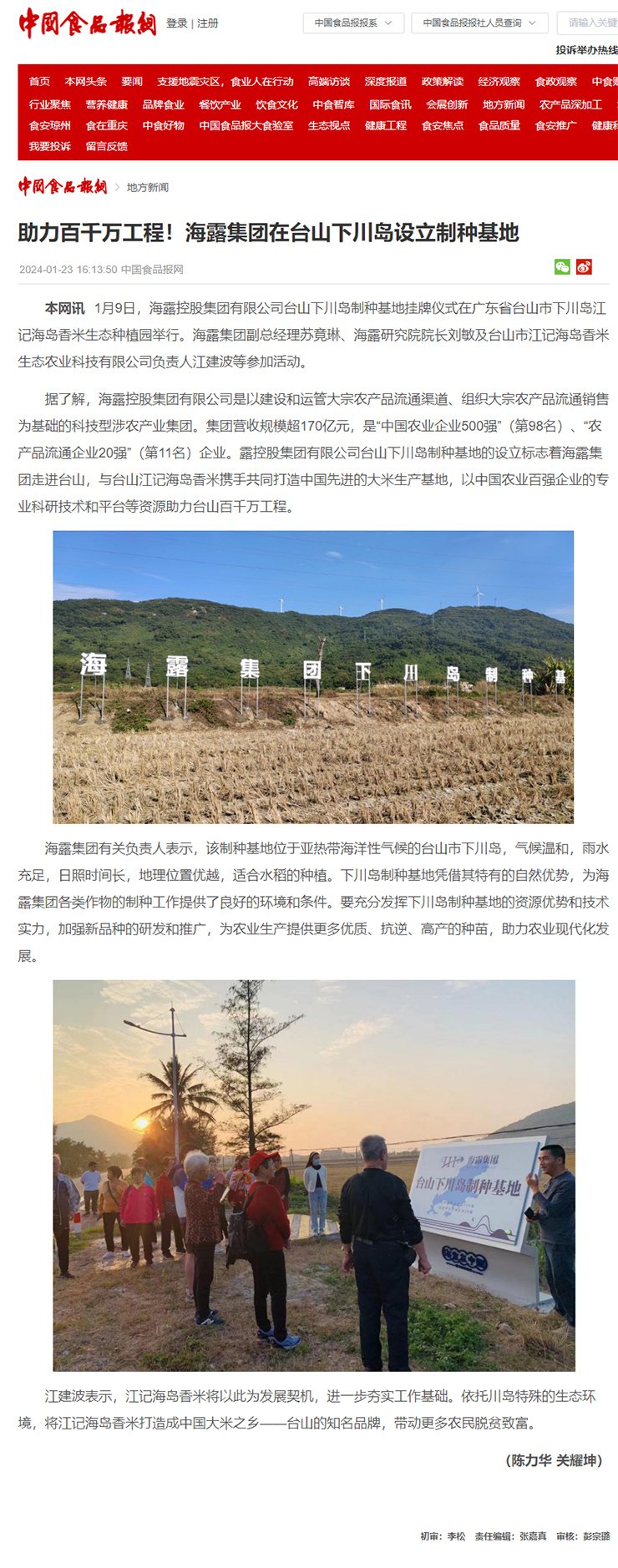The width and height of the screenshot is (618, 1568).
Task: Open the 本网头条 section
Action: pyautogui.click(x=85, y=82)
